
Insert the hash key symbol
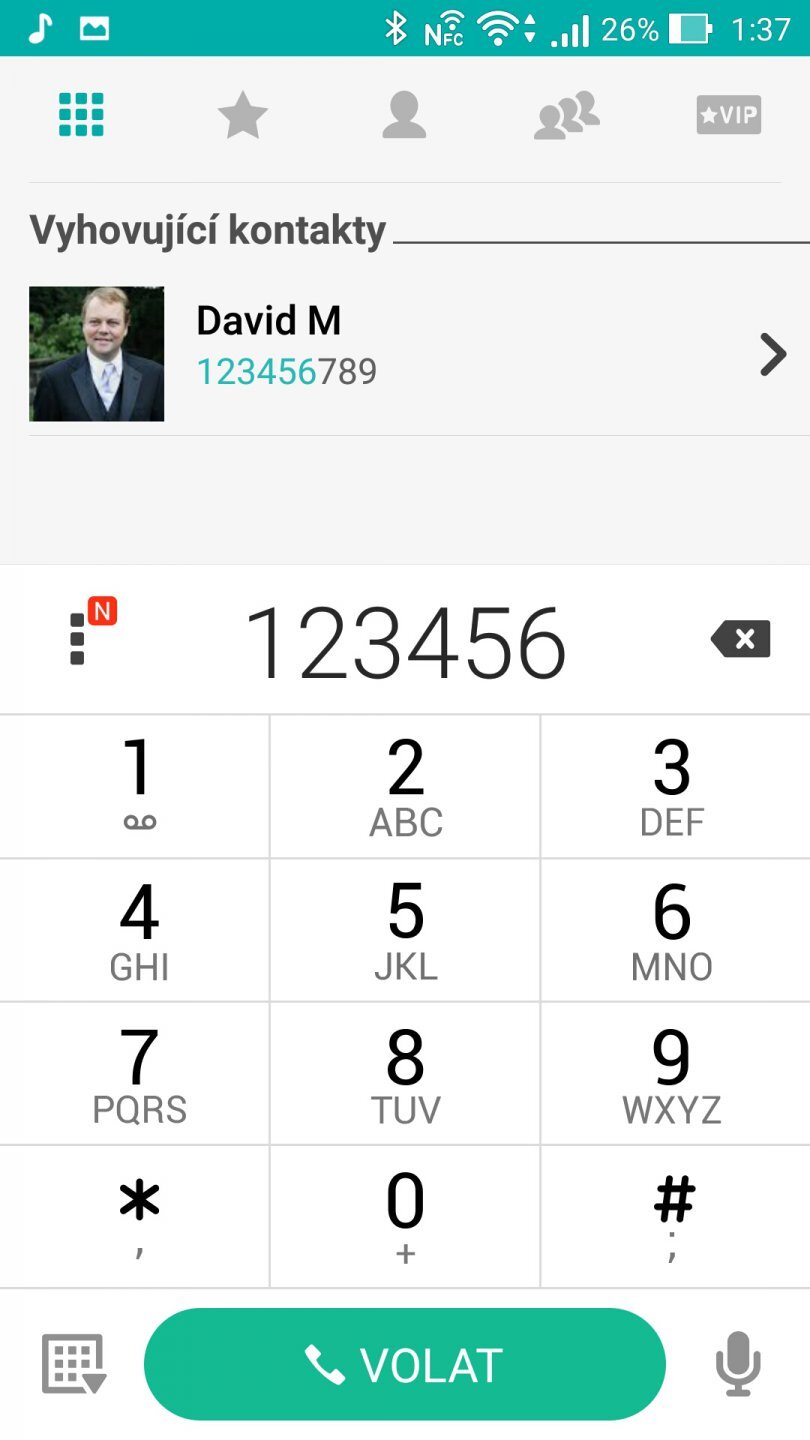pyautogui.click(x=674, y=1217)
